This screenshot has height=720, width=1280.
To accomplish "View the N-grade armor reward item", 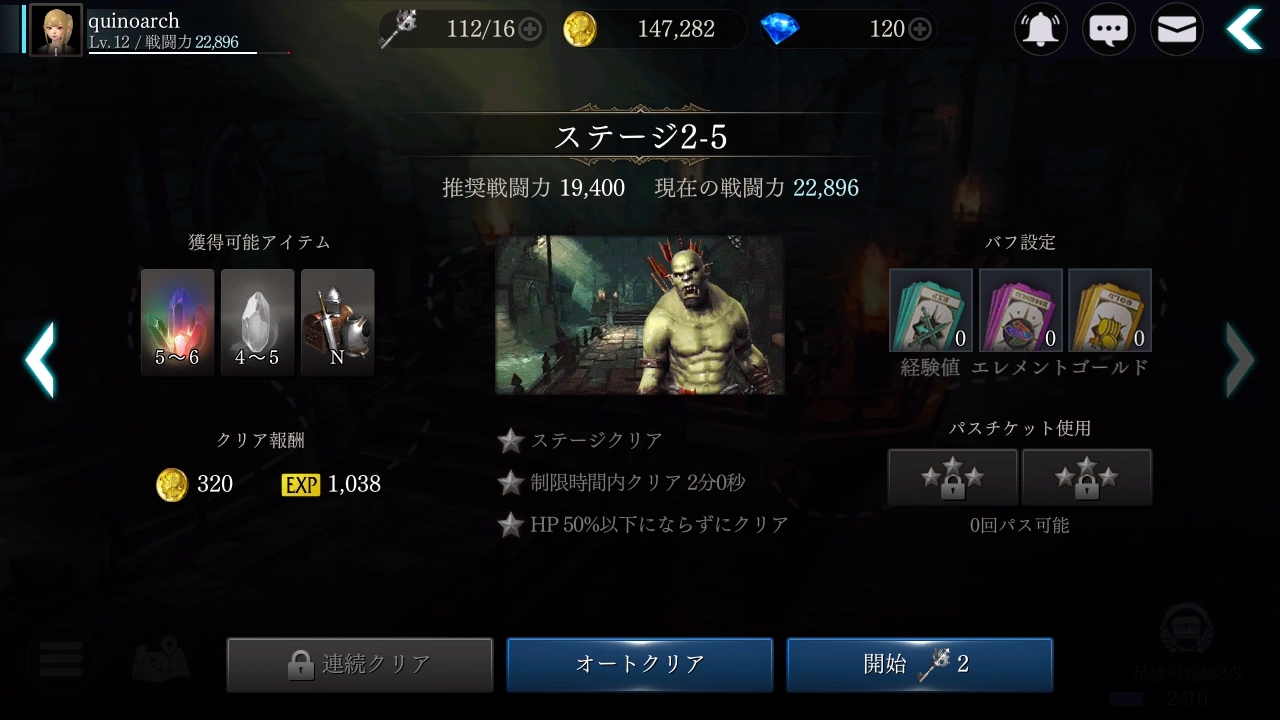I will click(338, 322).
